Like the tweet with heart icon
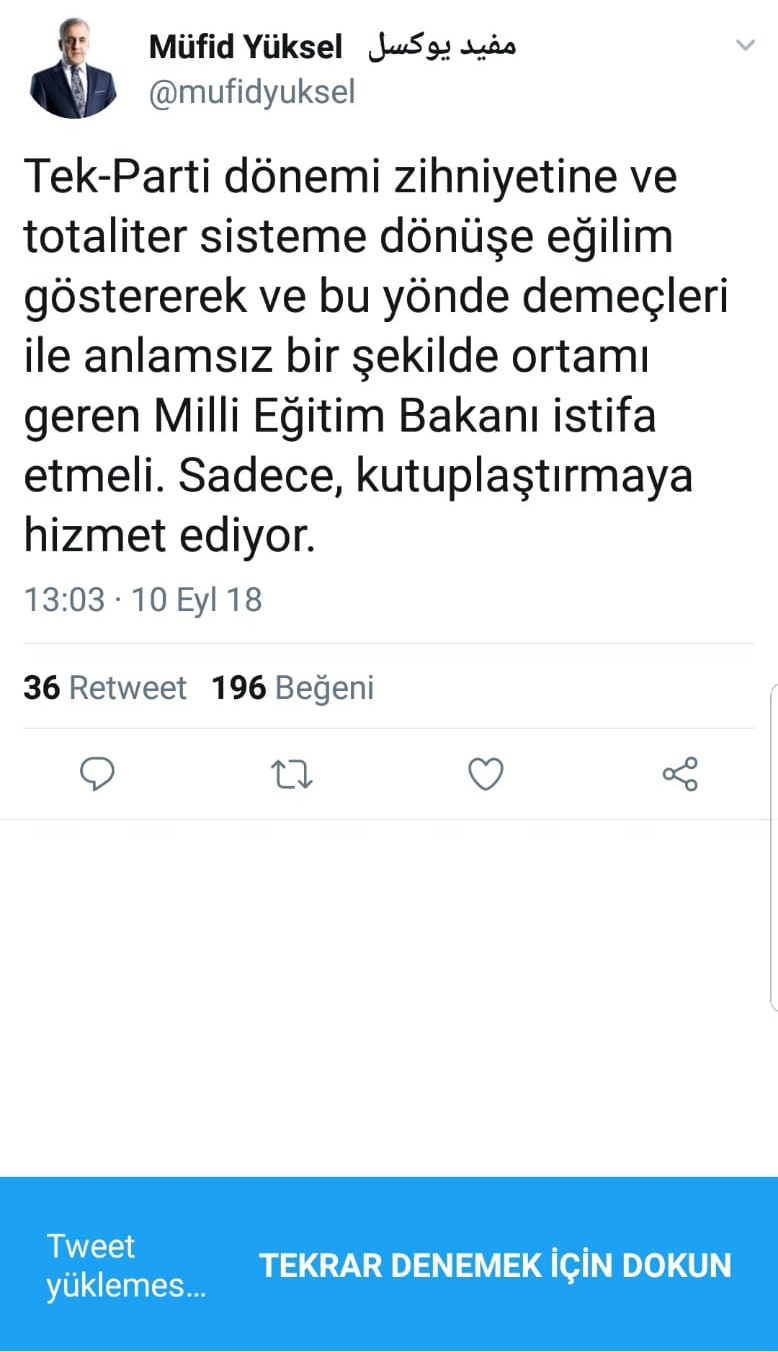Viewport: 778px width, 1352px height. pyautogui.click(x=486, y=774)
